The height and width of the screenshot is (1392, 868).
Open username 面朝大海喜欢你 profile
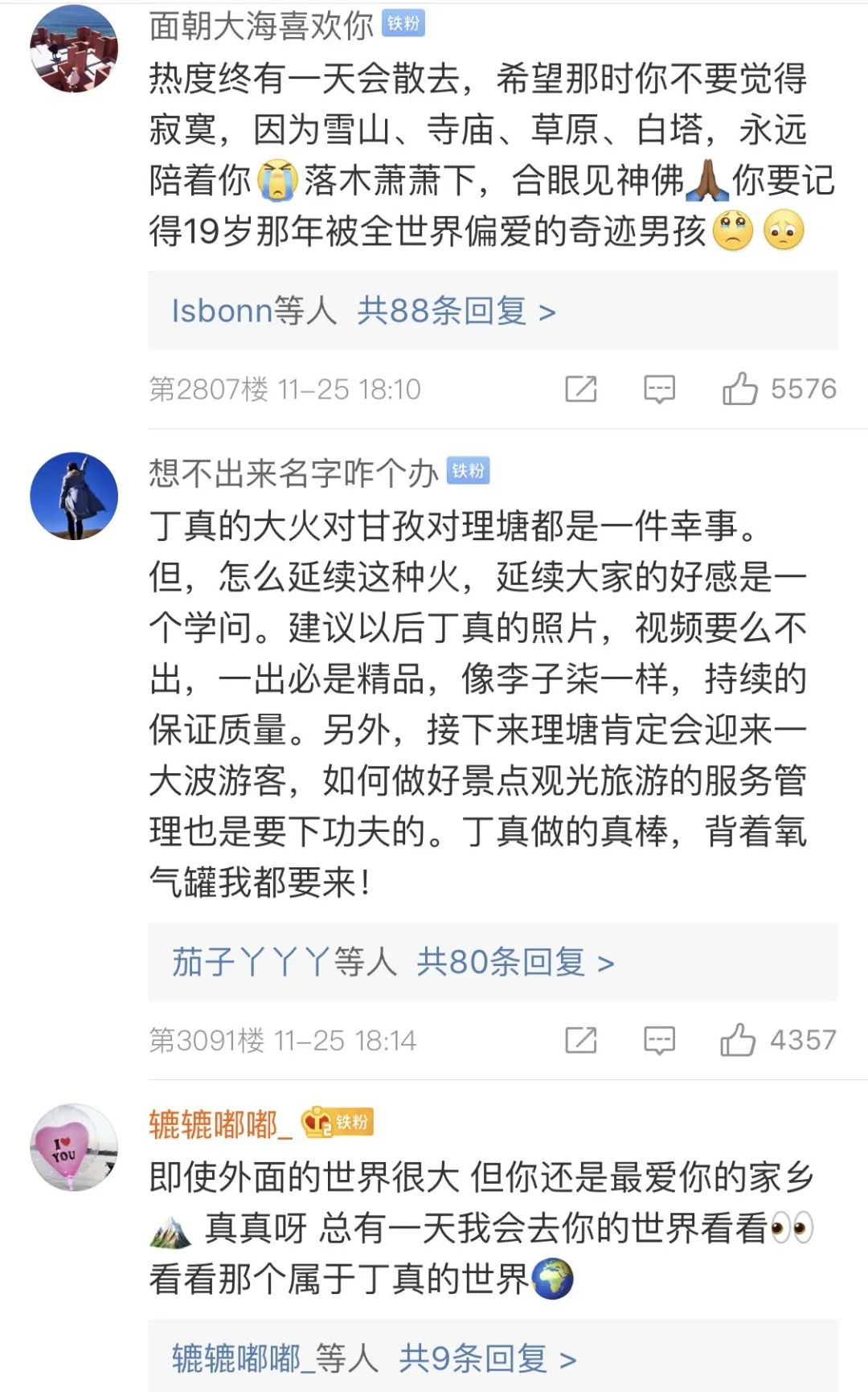[261, 27]
